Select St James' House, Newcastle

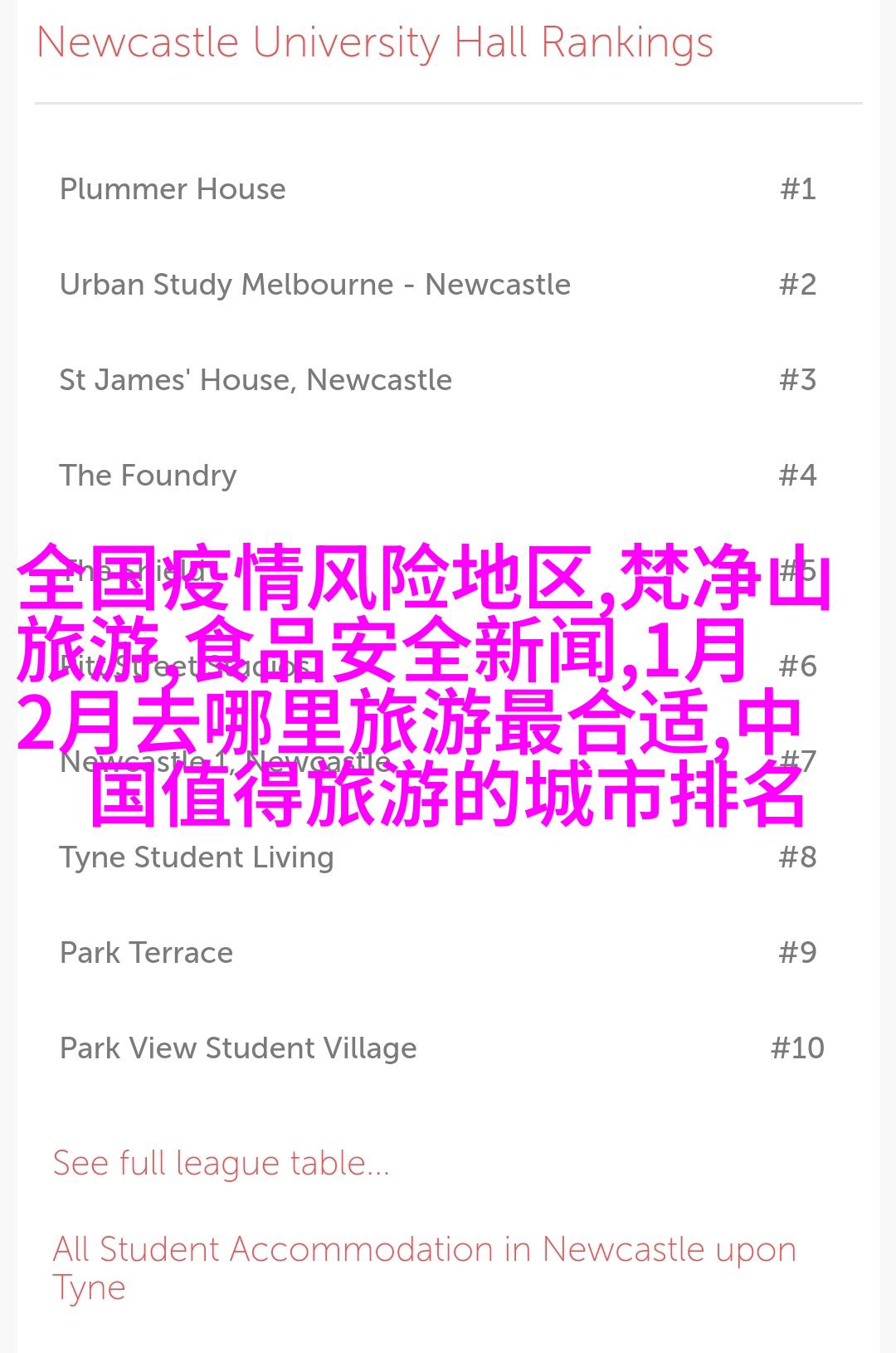click(x=256, y=380)
